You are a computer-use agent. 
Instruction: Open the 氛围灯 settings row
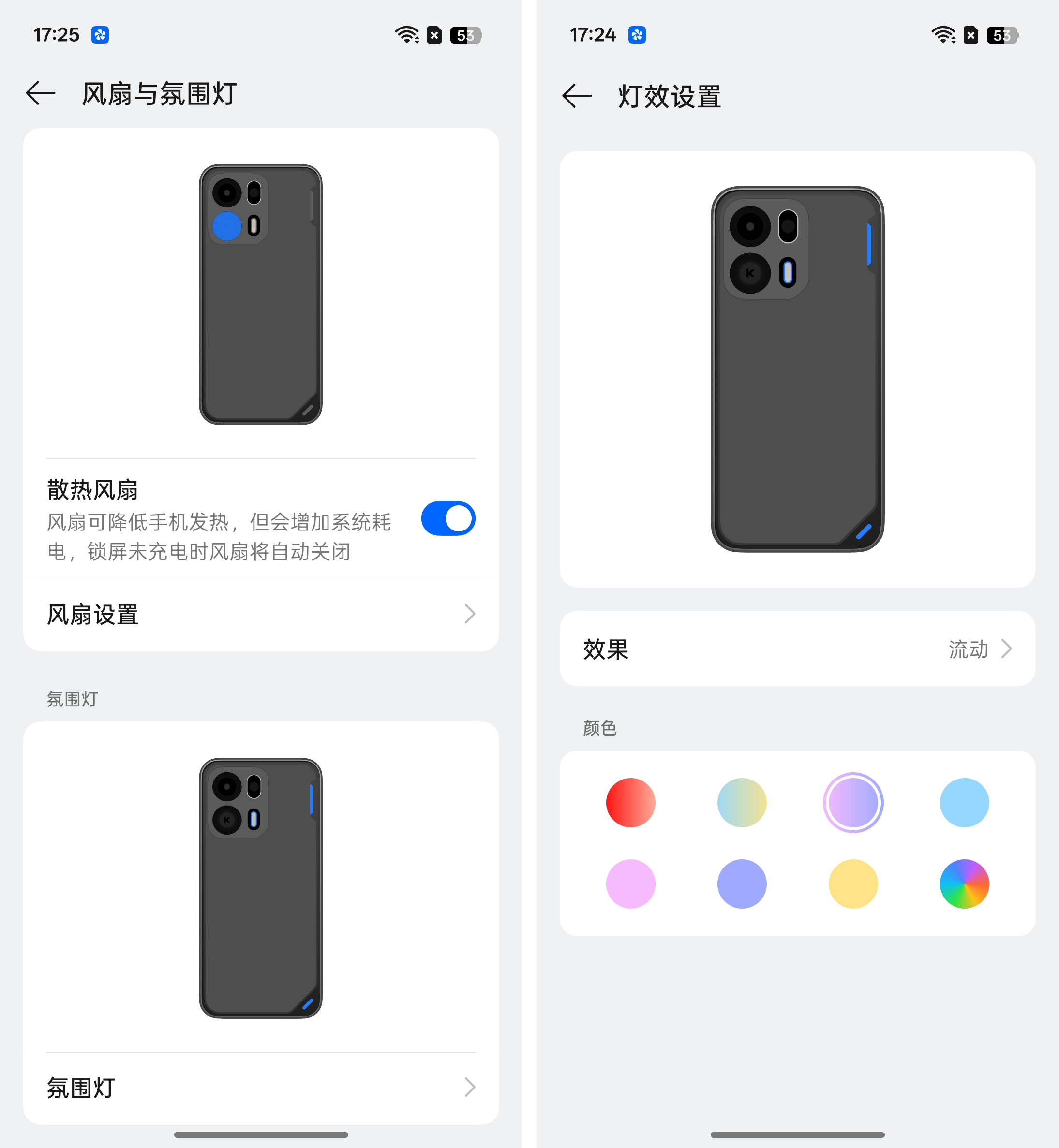point(261,1087)
